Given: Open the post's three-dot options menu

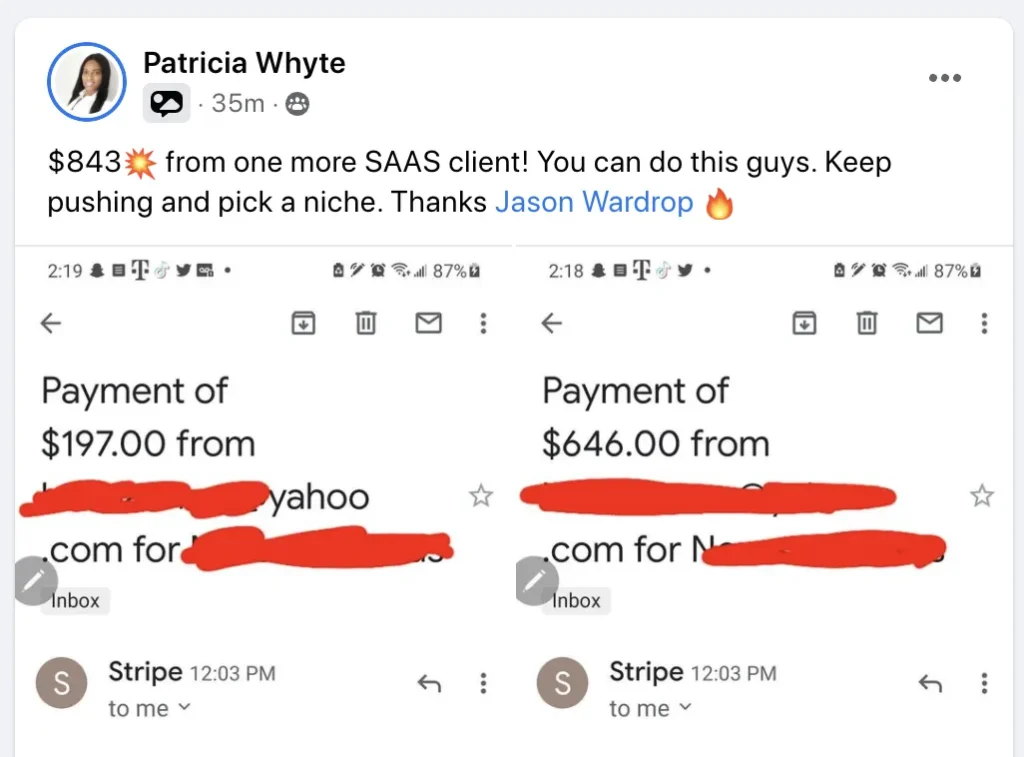Looking at the screenshot, I should (x=944, y=78).
